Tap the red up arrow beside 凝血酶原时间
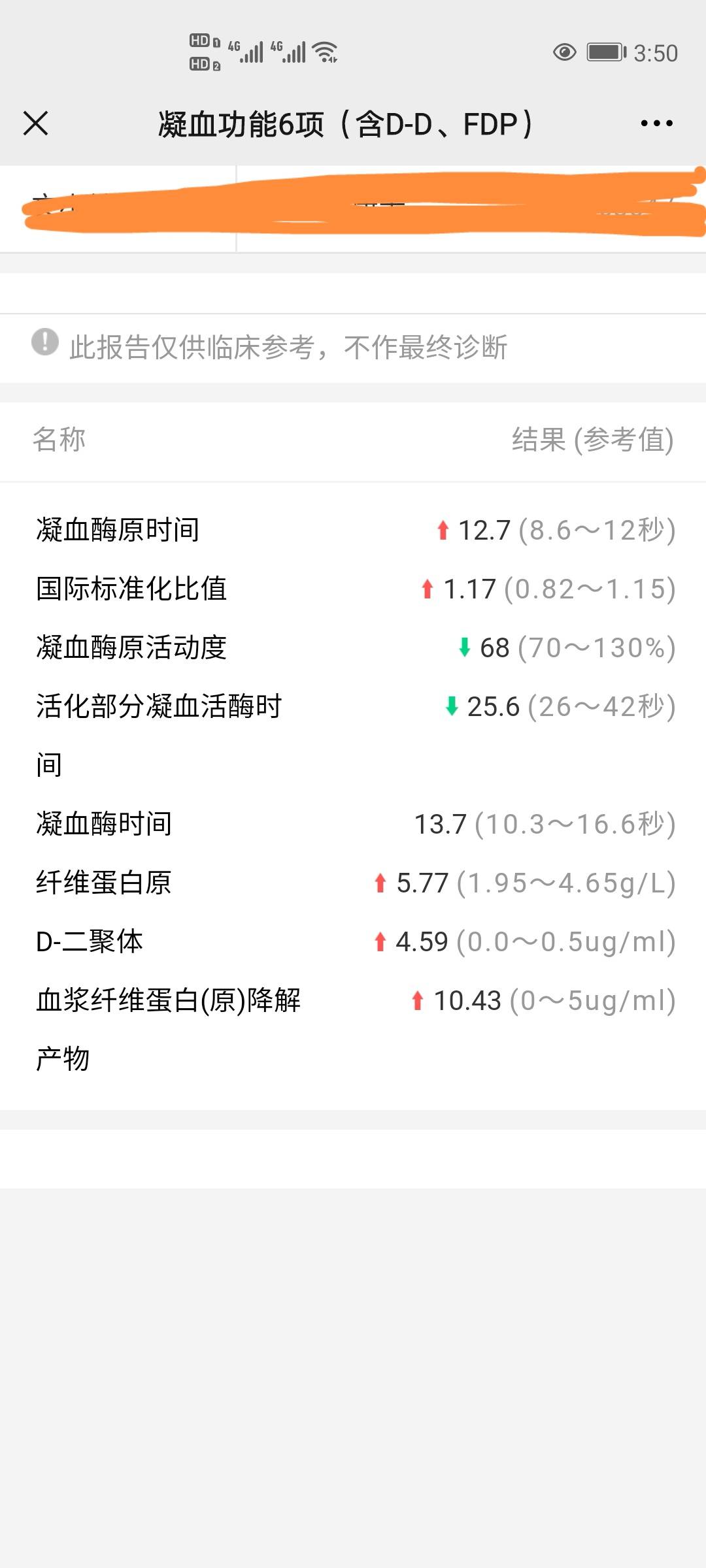 point(443,531)
